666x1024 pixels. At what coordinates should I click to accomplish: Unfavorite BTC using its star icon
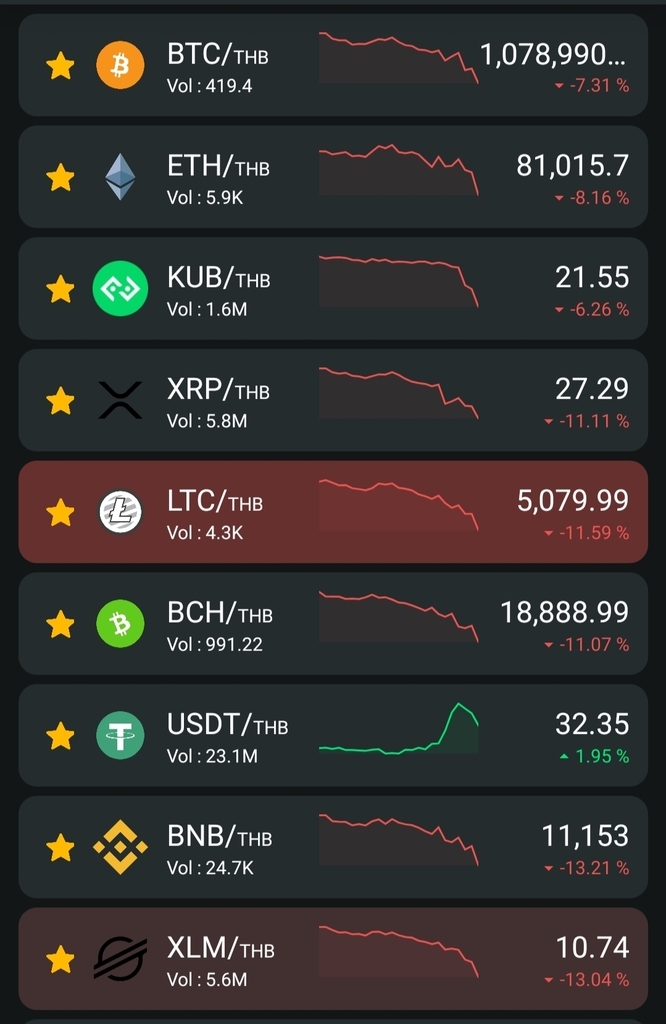coord(61,67)
